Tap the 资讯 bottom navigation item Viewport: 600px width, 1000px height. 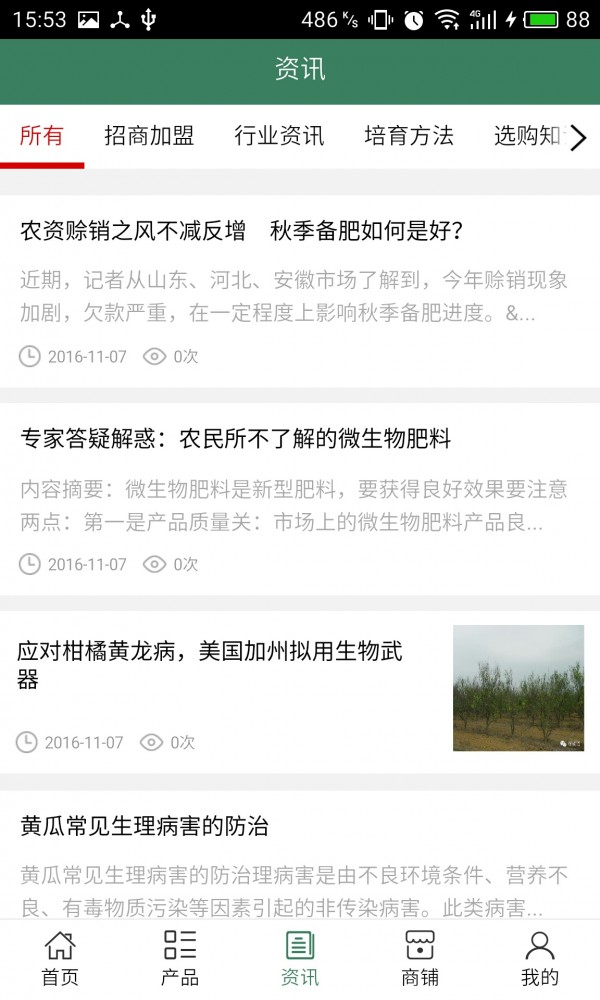[300, 958]
